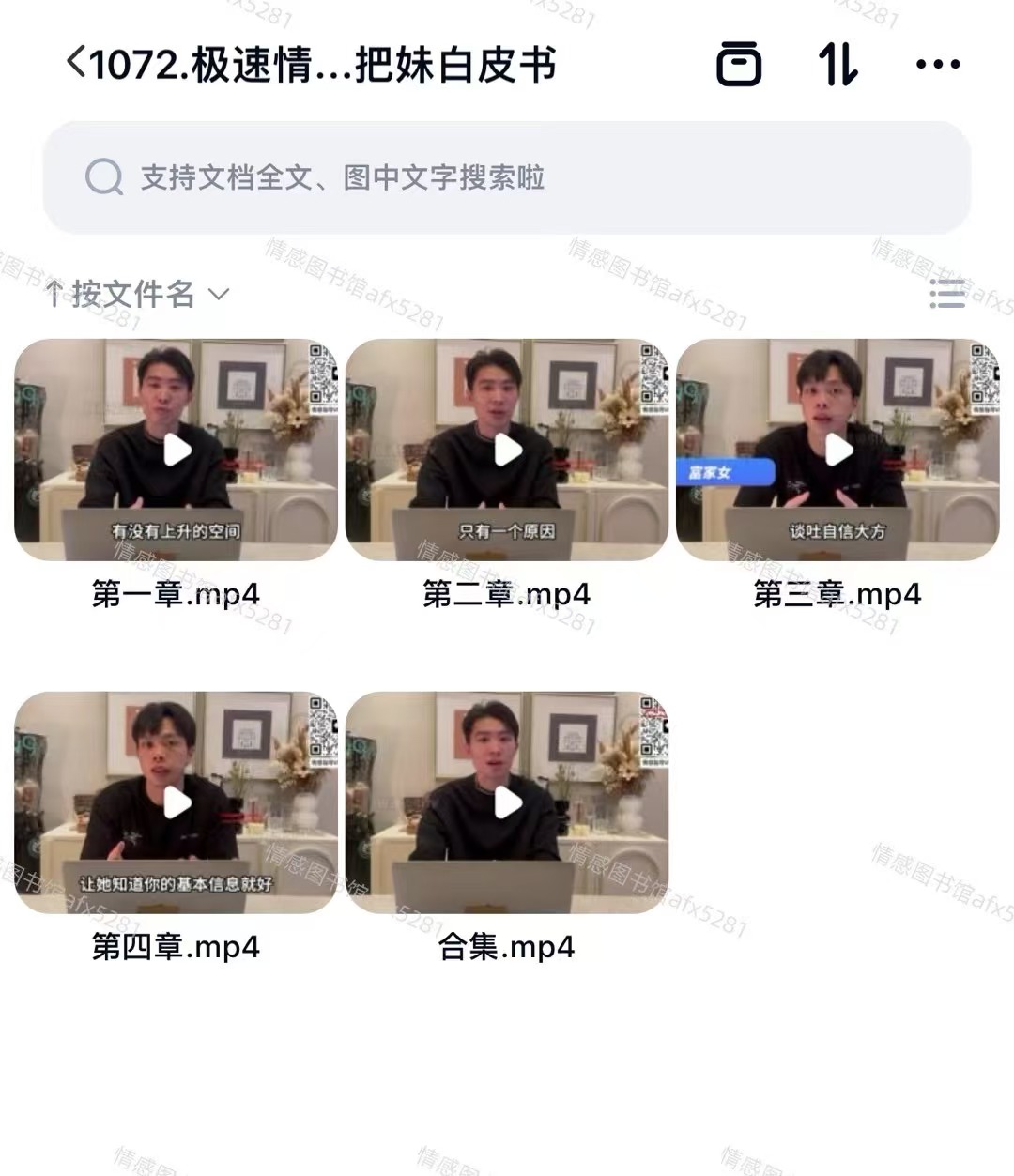
Task: Open the archive box icon
Action: [739, 64]
